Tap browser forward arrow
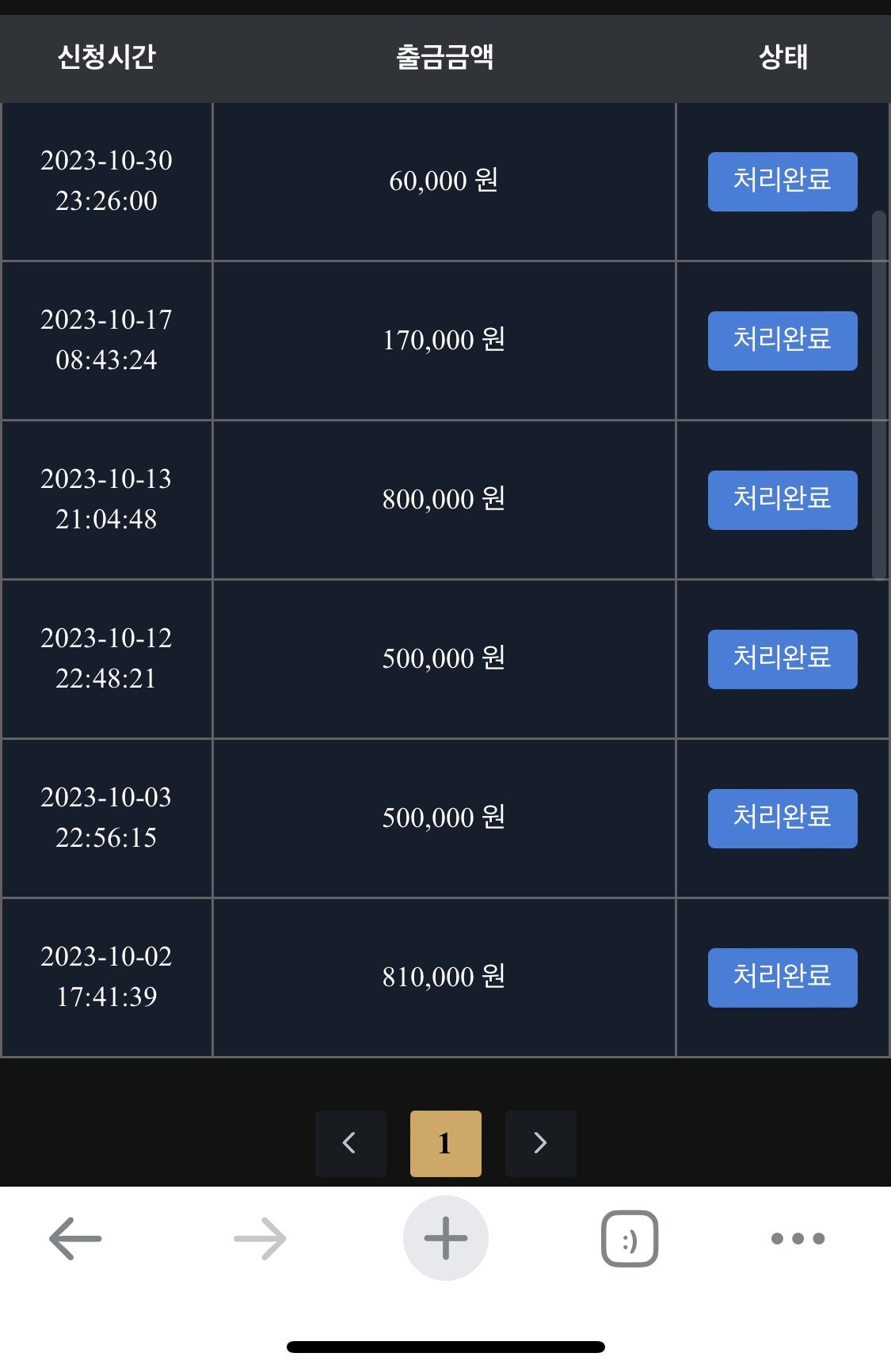Screen dimensions: 891x1372 coord(260,1238)
